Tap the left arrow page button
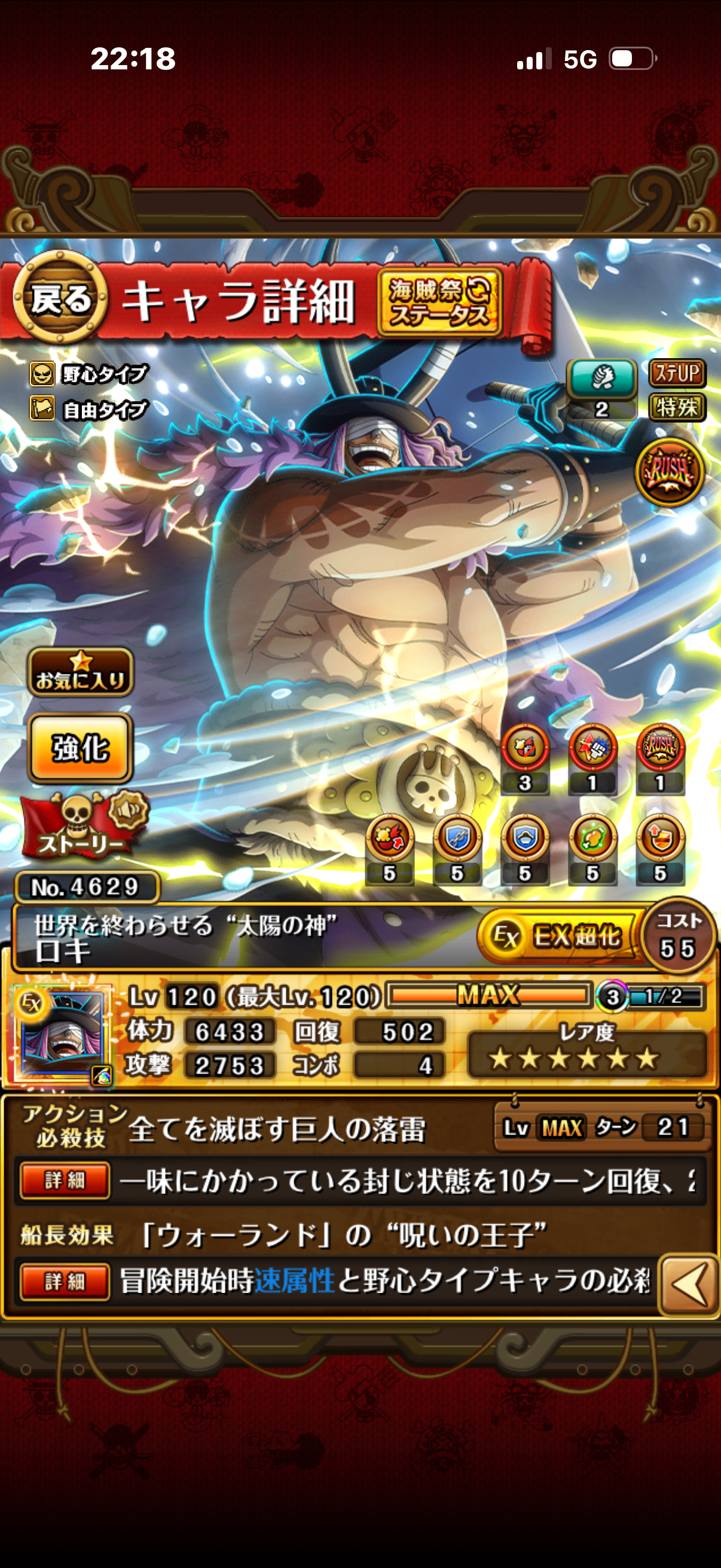This screenshot has height=1568, width=721. [x=689, y=1285]
